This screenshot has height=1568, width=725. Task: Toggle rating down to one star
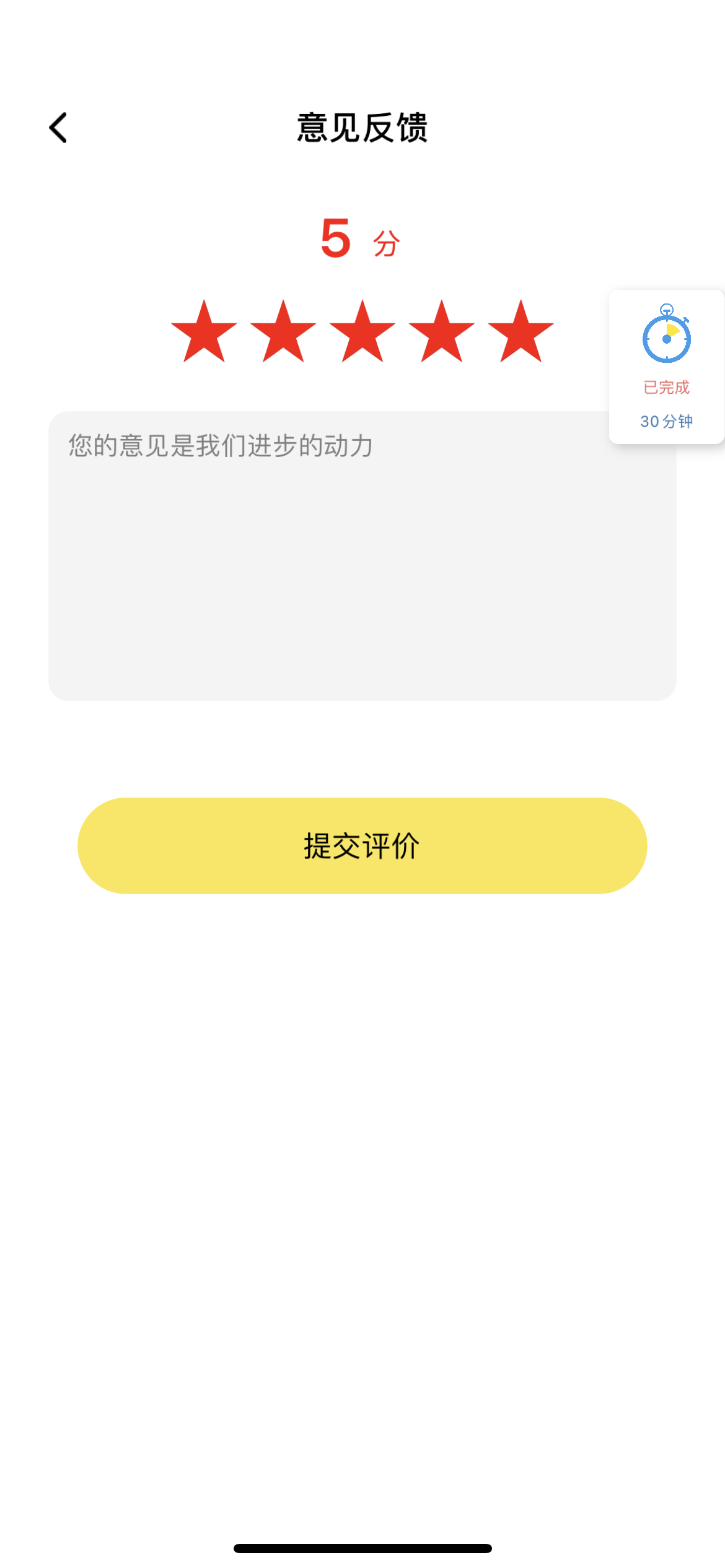(x=204, y=333)
